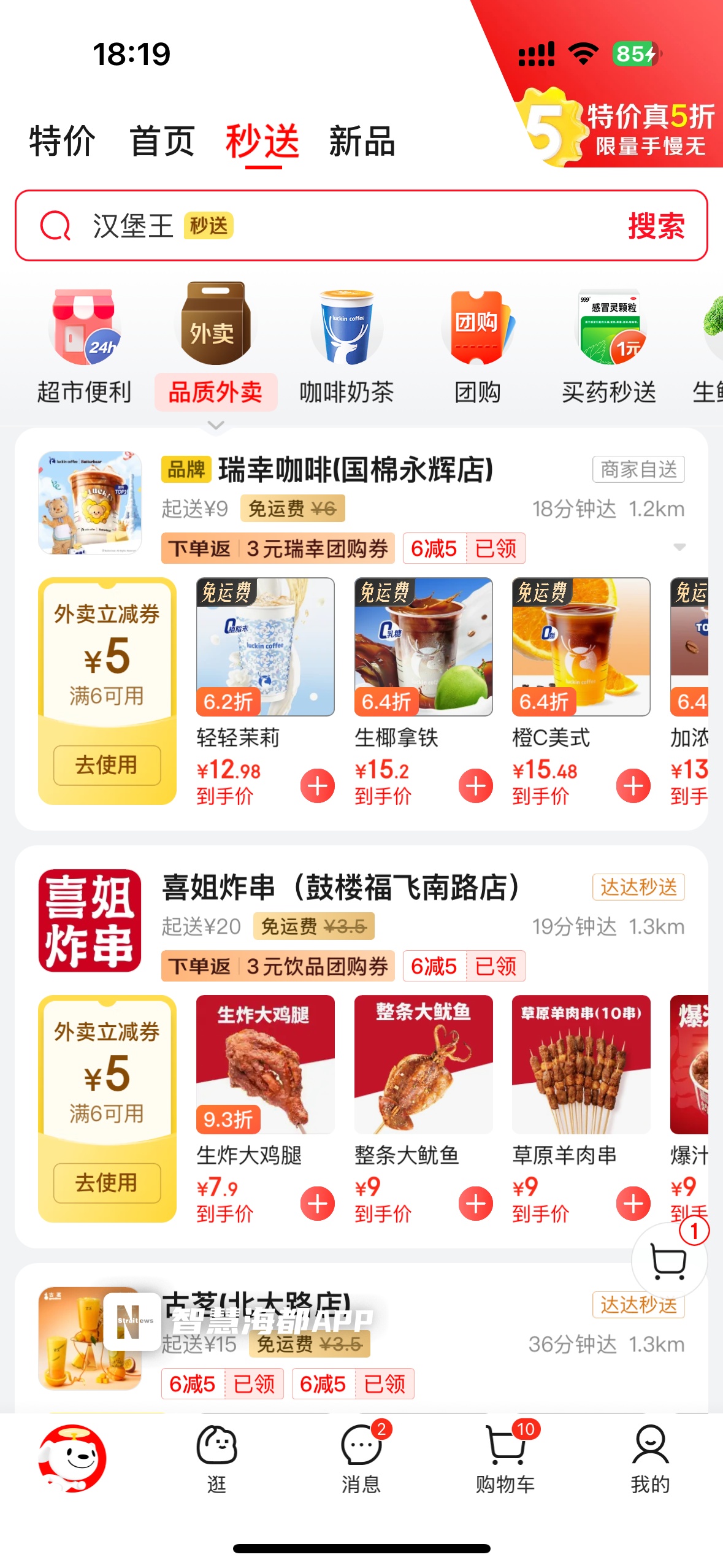The image size is (723, 1568).
Task: Add 生炸大鸡腿 to the cart
Action: [318, 1204]
